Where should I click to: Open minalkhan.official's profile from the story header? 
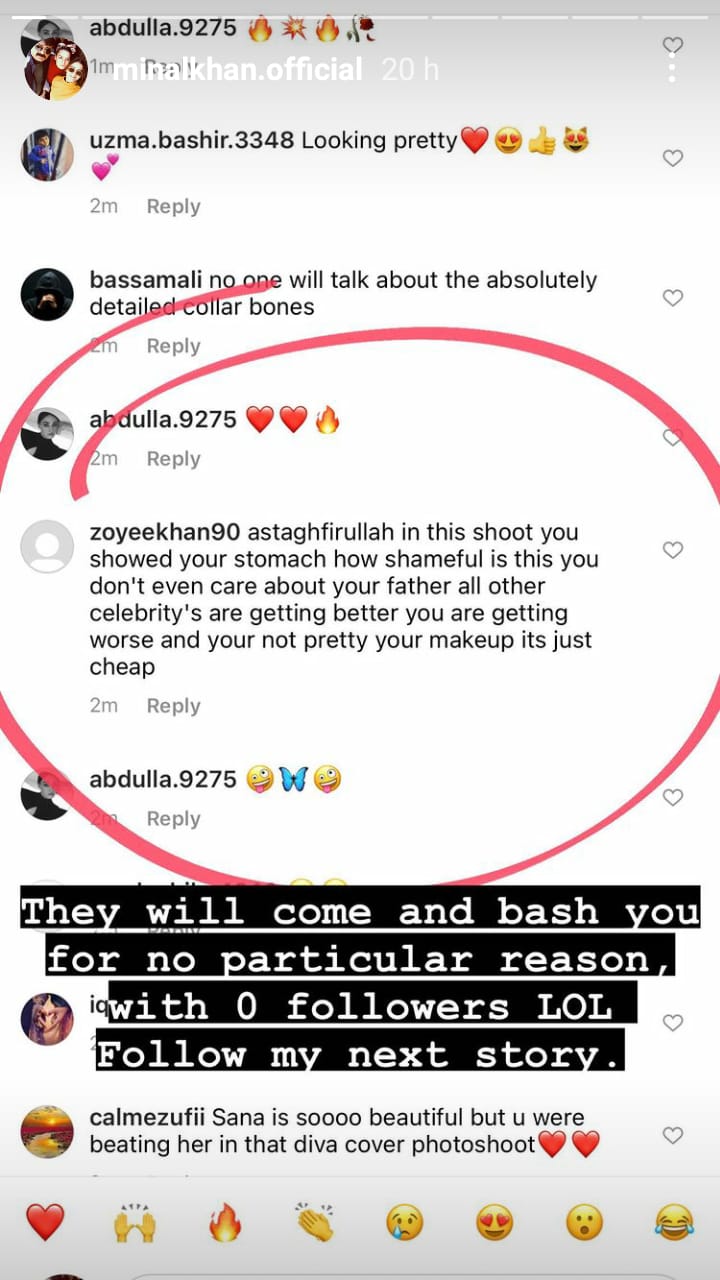coord(237,70)
